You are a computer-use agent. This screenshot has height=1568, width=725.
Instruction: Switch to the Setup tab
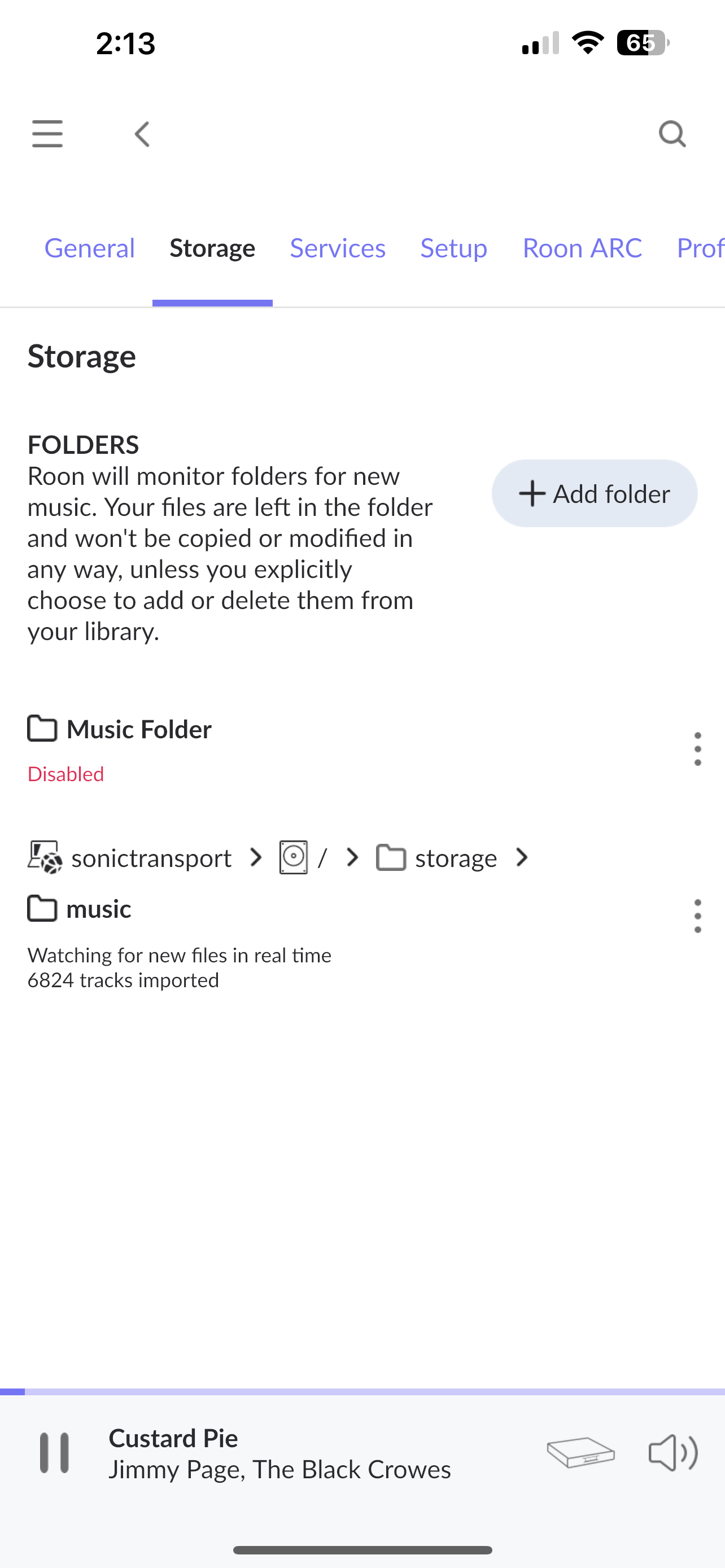[454, 248]
